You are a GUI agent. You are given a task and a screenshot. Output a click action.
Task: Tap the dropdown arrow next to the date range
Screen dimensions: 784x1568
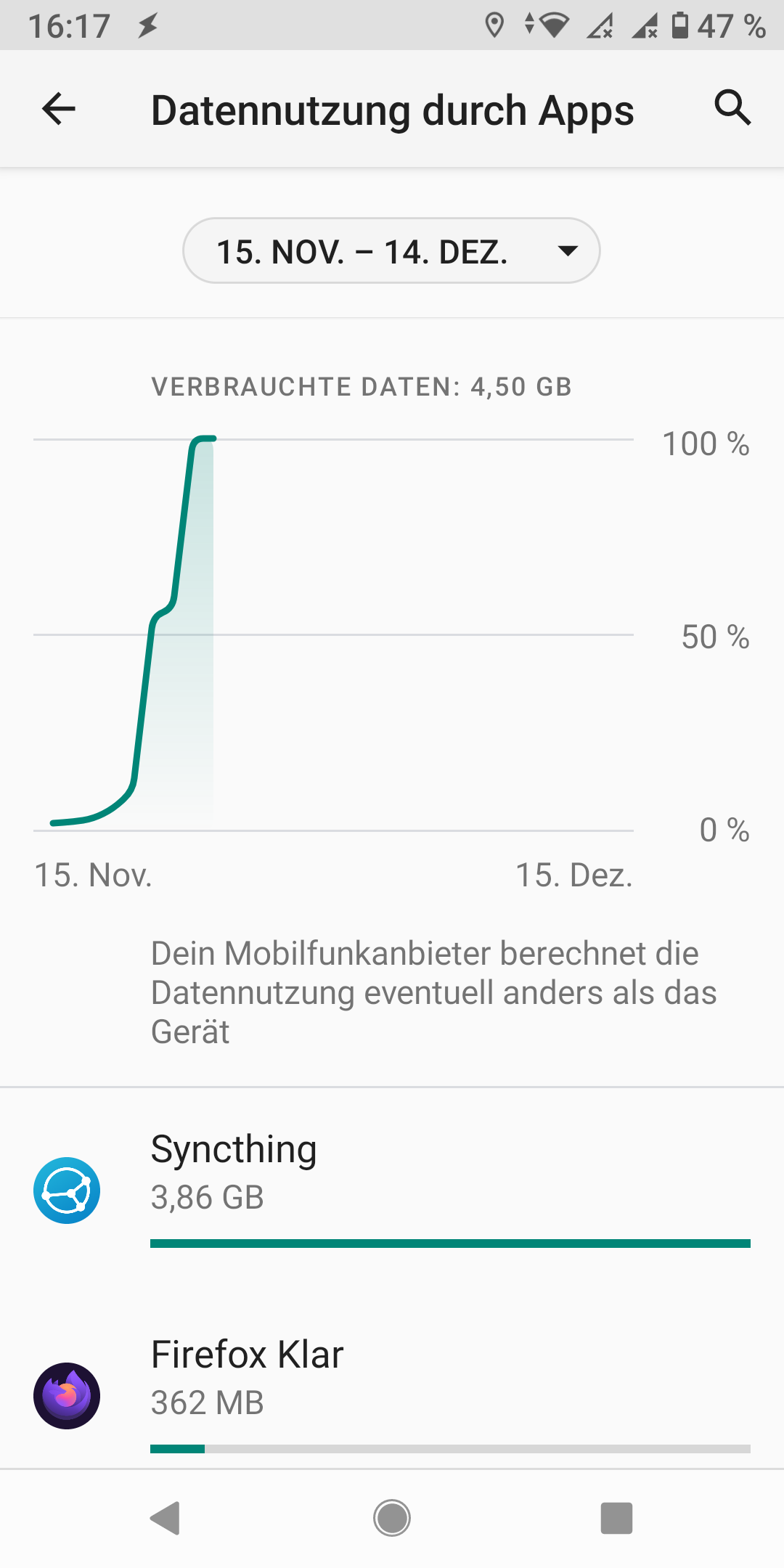click(568, 250)
